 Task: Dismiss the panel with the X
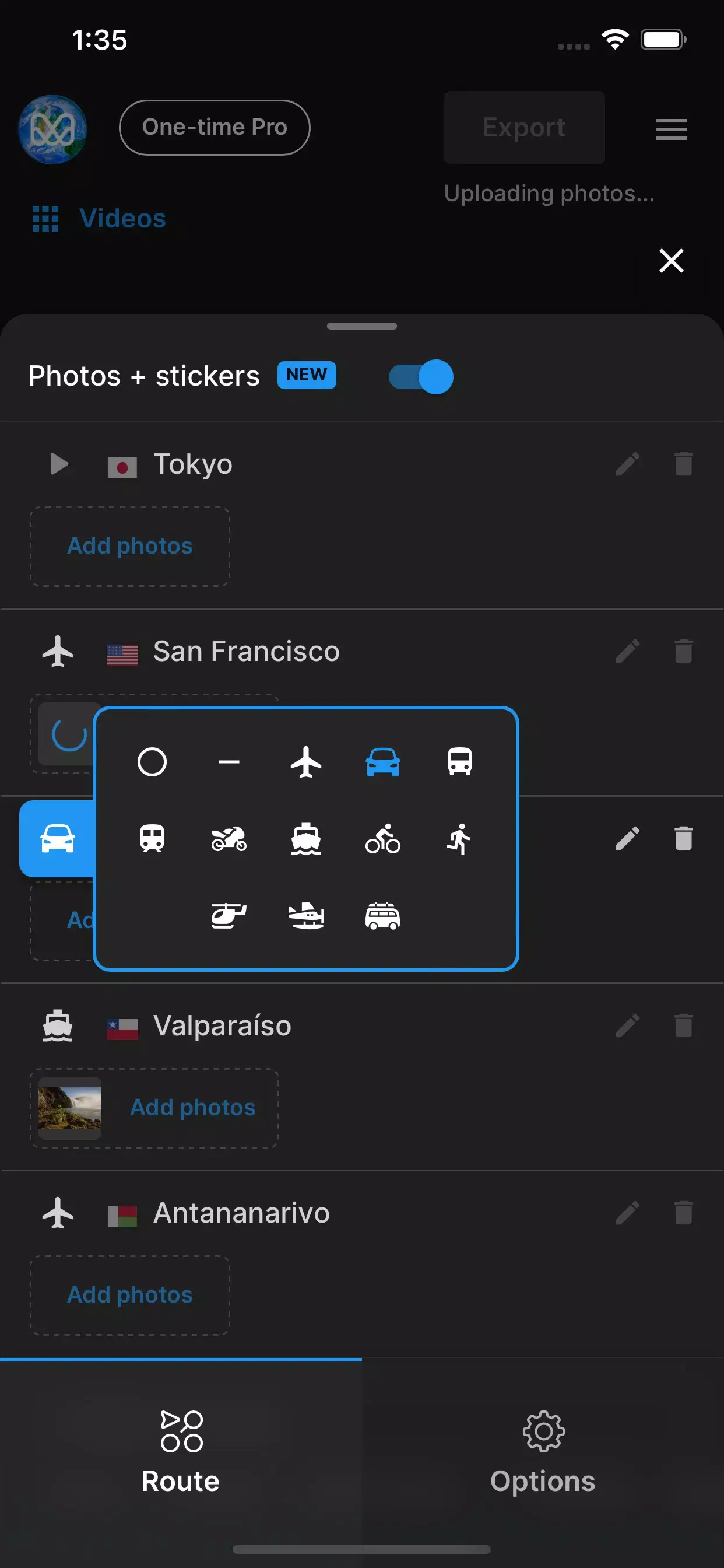pos(671,261)
